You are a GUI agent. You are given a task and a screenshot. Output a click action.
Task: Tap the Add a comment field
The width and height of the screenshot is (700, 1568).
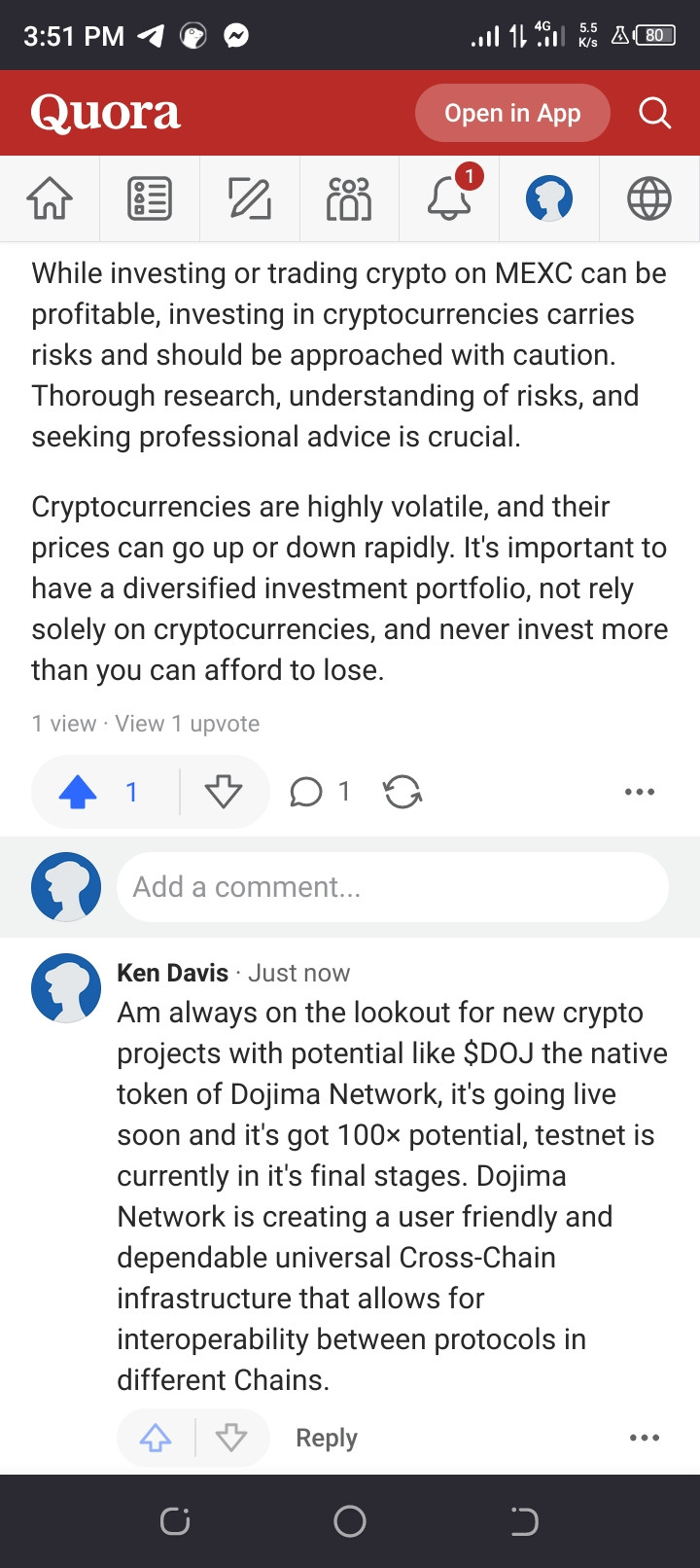(x=392, y=887)
